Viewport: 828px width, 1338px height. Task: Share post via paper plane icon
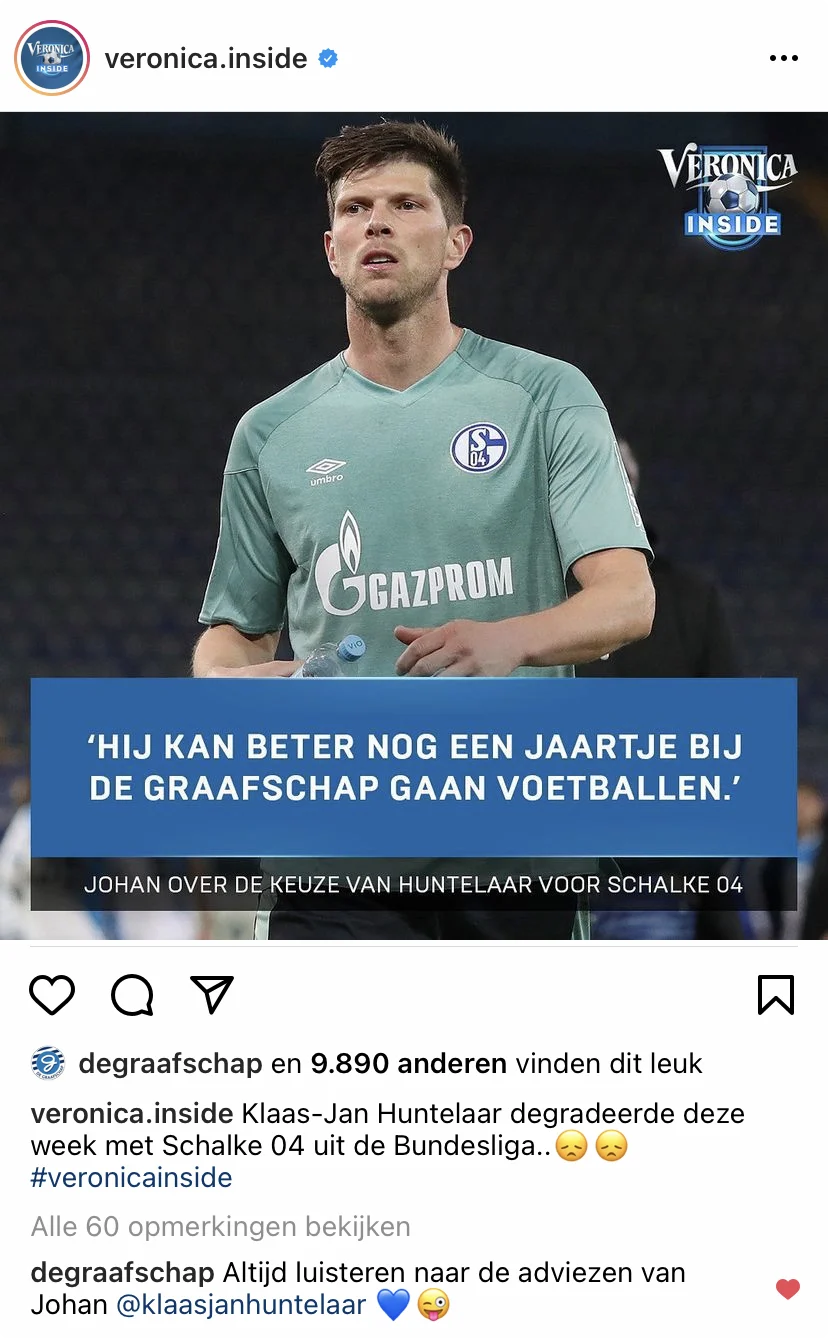pos(212,995)
